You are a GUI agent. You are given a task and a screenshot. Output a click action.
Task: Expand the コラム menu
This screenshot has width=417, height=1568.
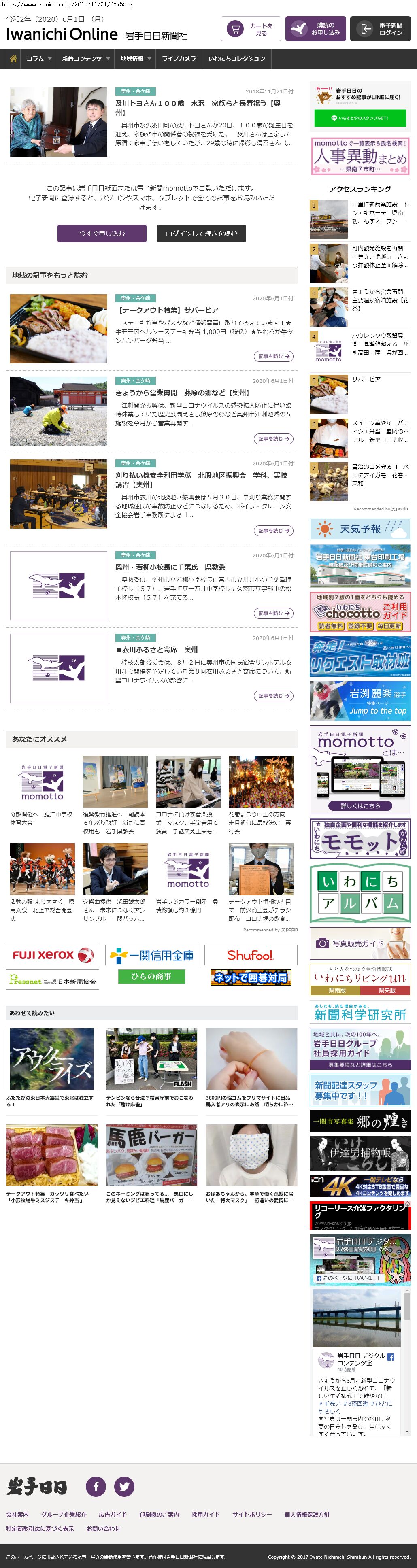point(38,58)
